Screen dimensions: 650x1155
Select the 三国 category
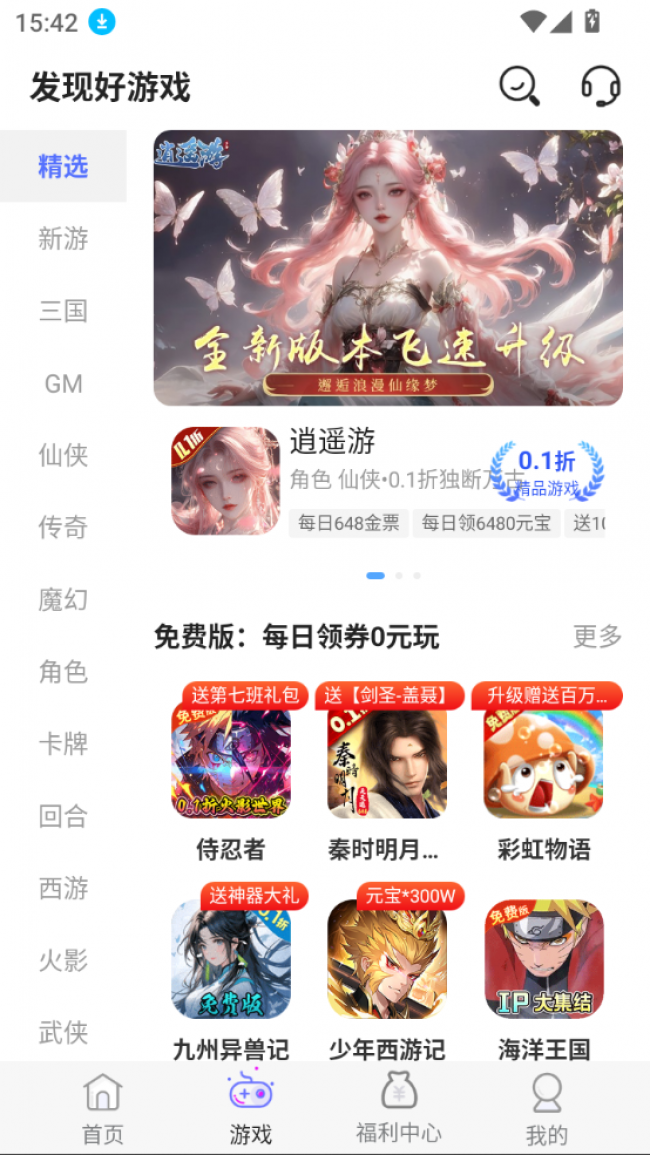pyautogui.click(x=63, y=311)
